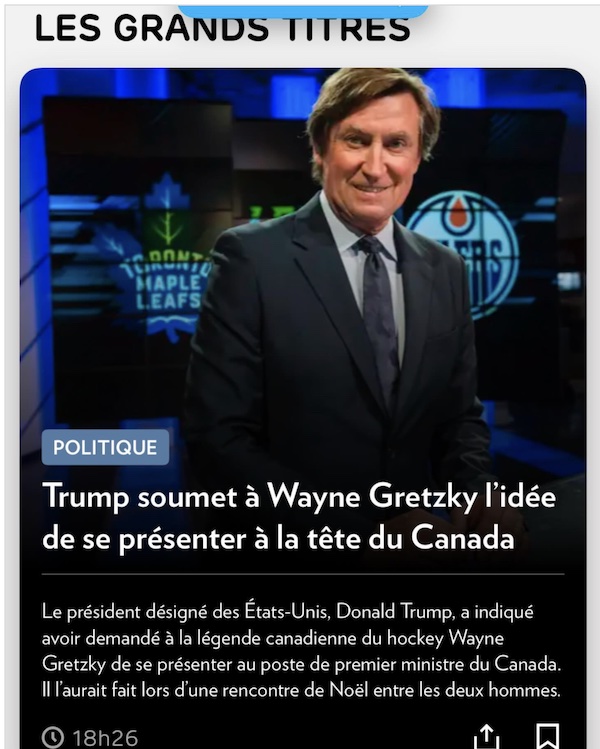Open the Trump and Gretzky article card
600x749 pixels.
click(298, 517)
